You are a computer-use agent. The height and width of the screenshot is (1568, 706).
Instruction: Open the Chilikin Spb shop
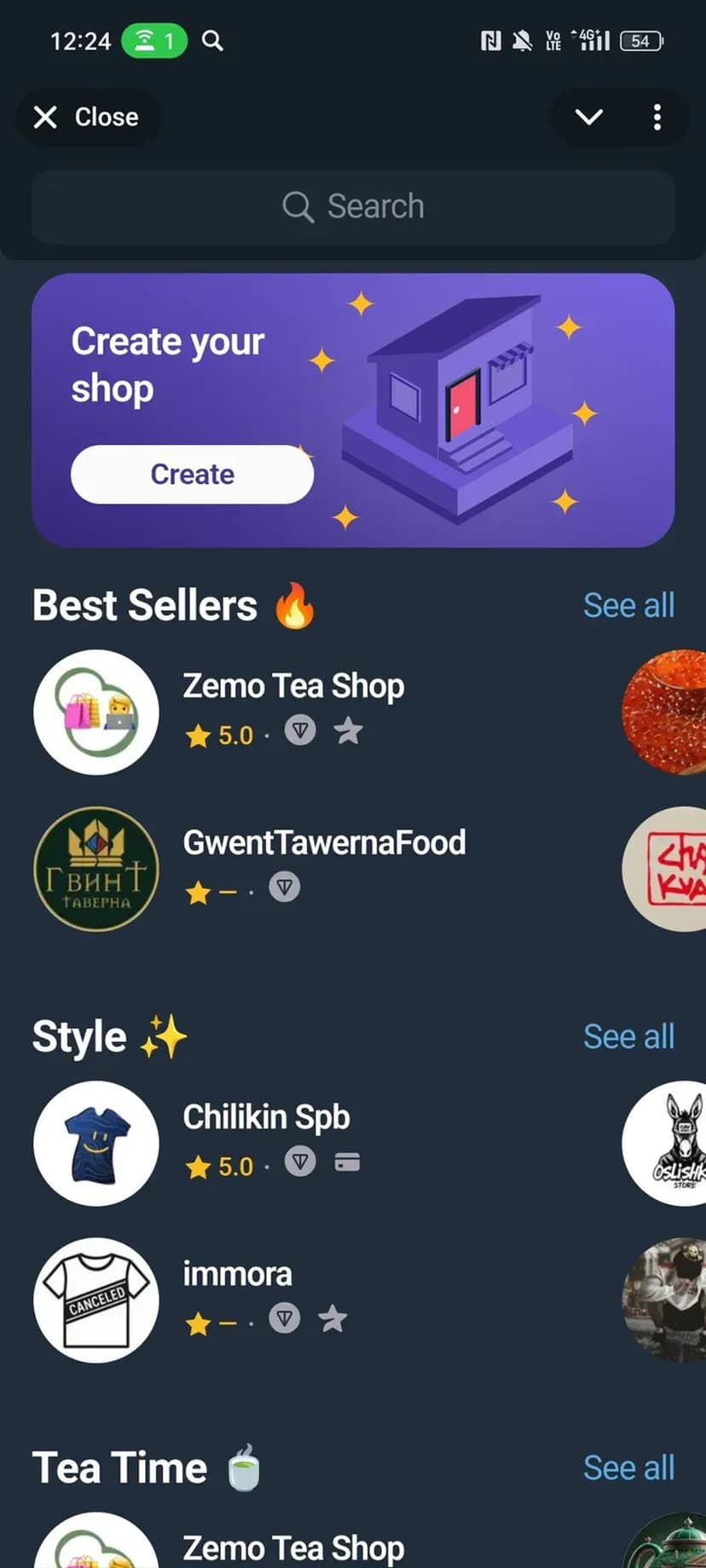click(x=266, y=1118)
